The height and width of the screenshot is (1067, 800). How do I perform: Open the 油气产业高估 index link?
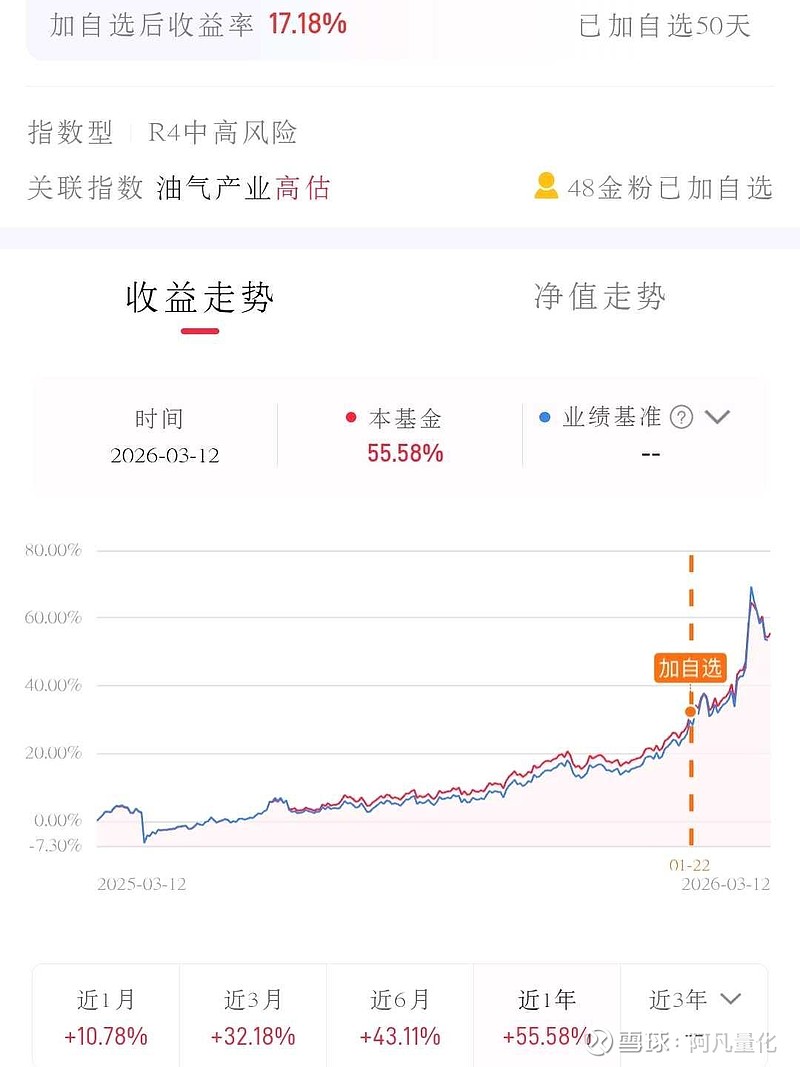242,188
